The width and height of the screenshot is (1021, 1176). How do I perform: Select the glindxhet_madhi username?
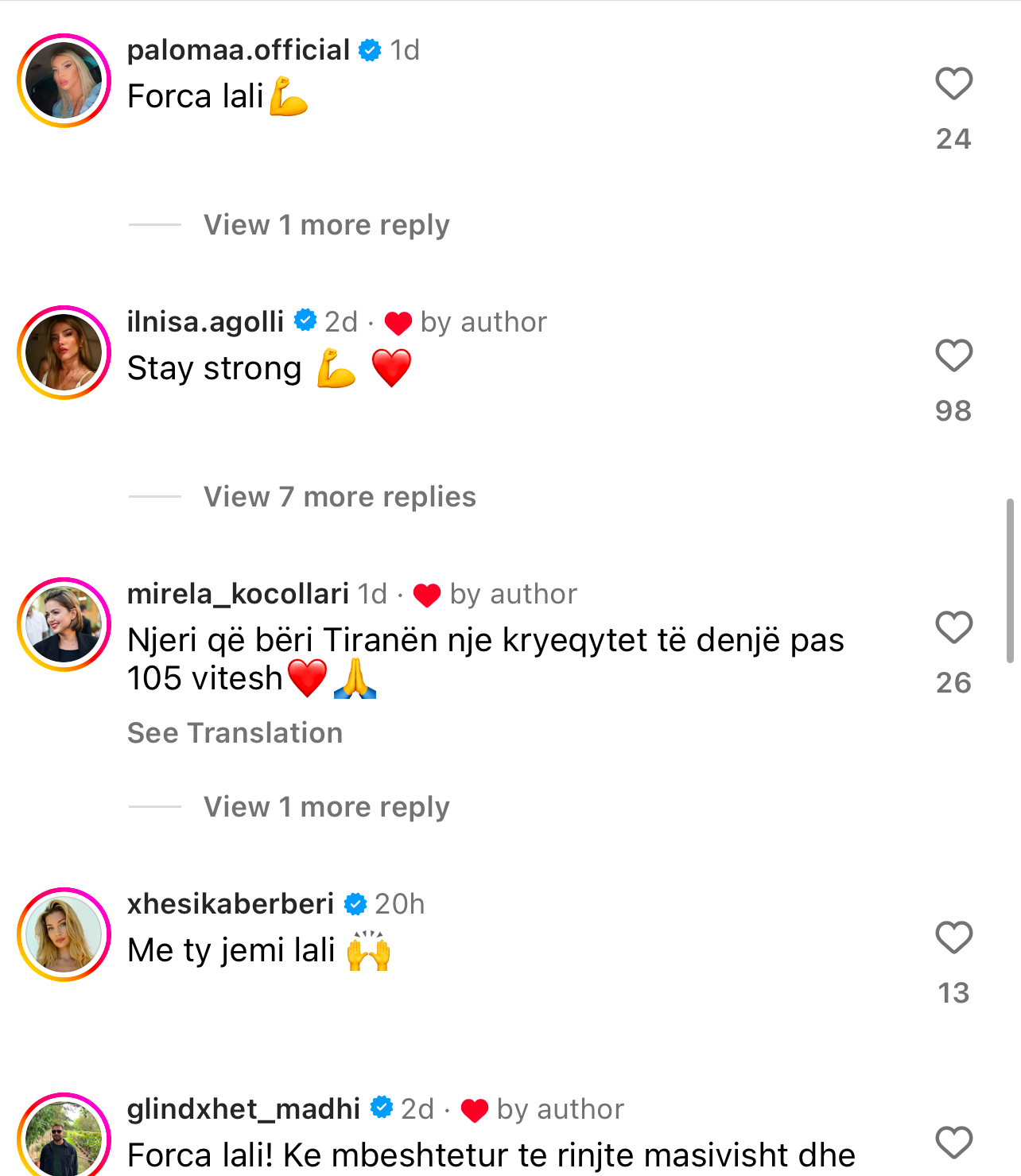pyautogui.click(x=243, y=1109)
